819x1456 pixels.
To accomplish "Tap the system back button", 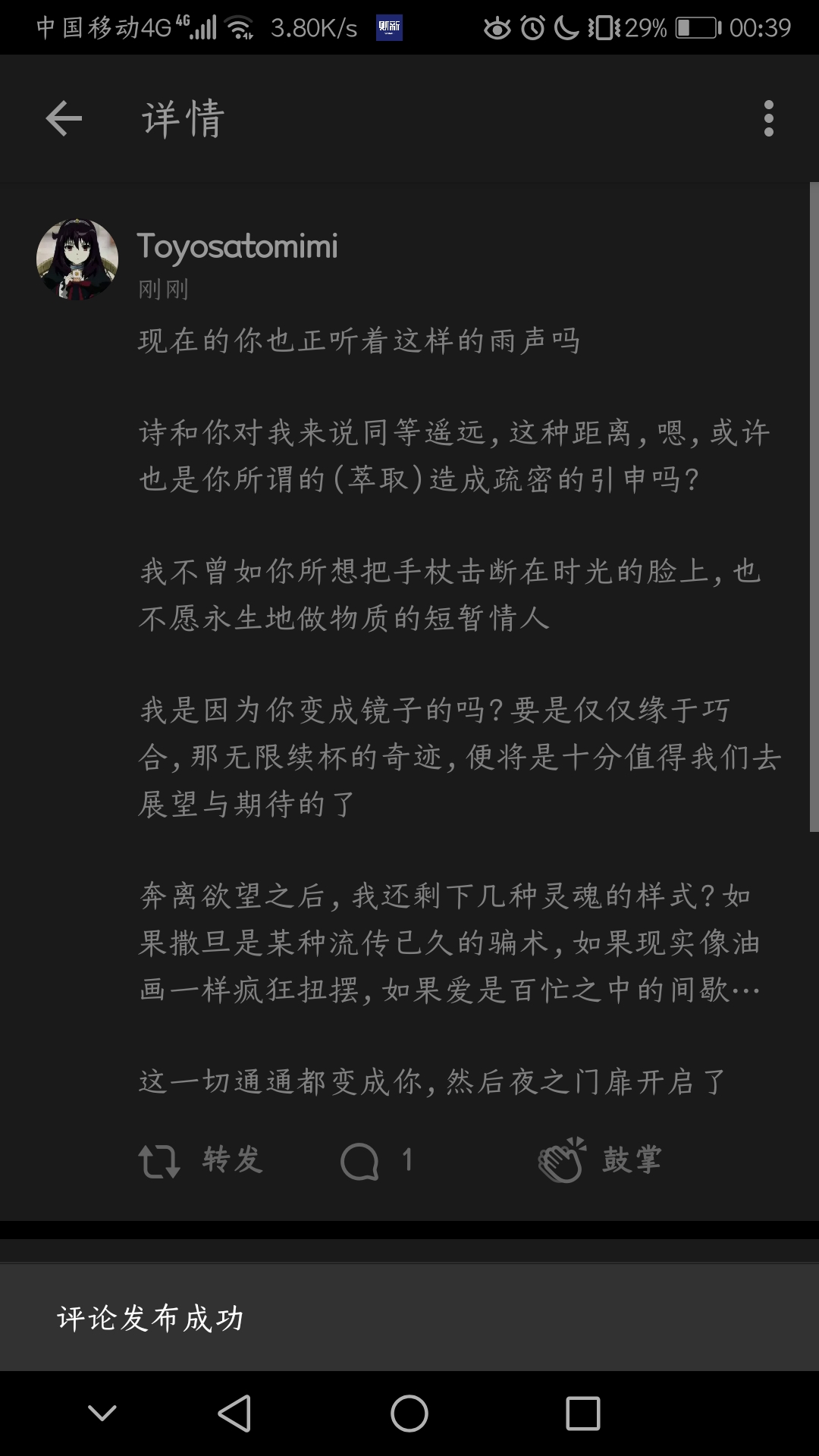I will [x=234, y=1414].
